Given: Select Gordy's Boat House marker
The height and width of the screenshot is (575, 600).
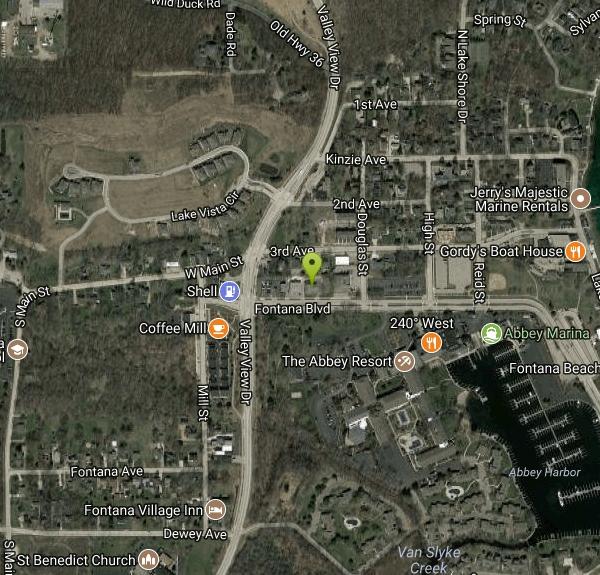Looking at the screenshot, I should (x=575, y=252).
